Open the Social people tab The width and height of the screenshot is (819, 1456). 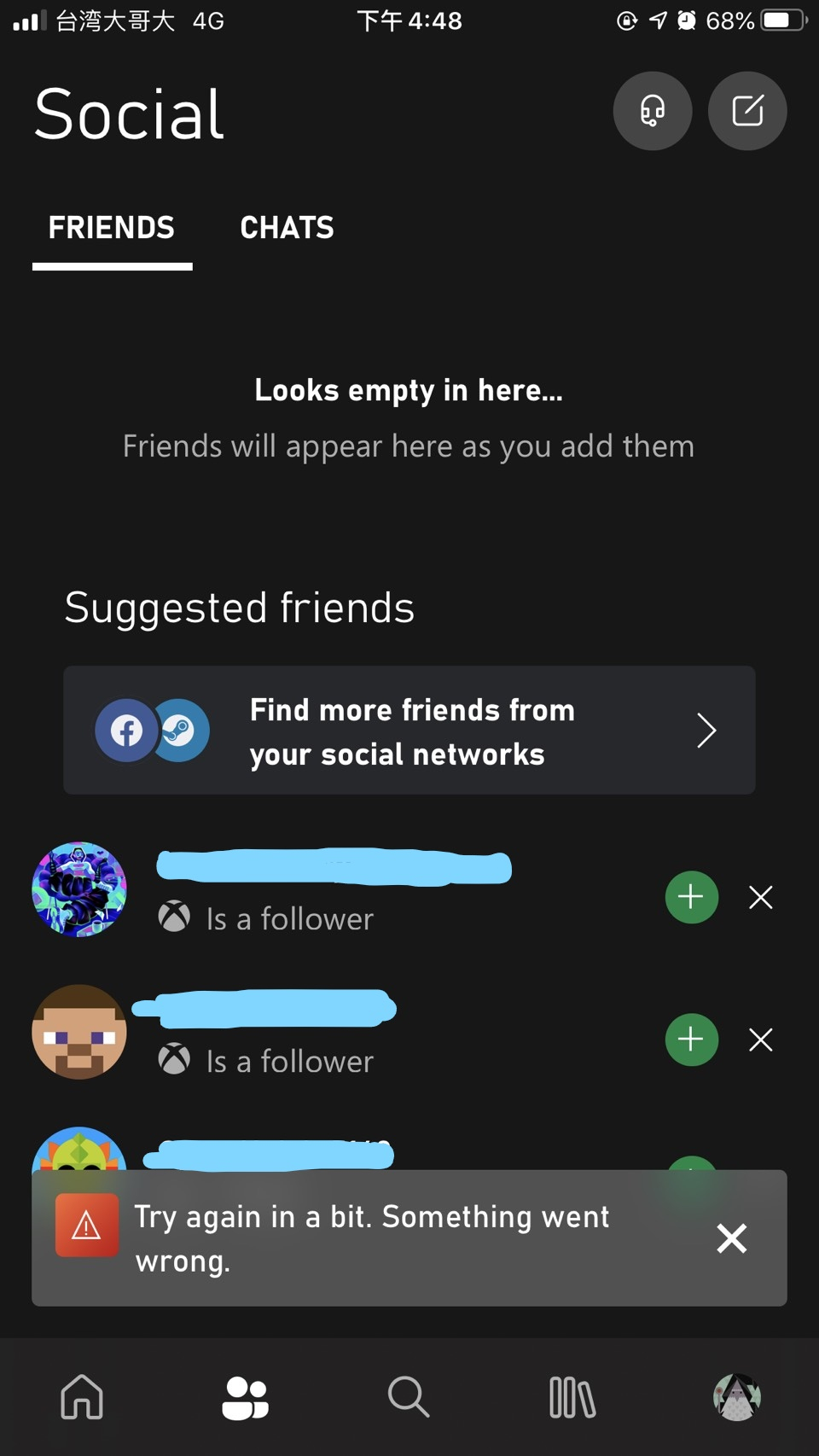click(246, 1397)
